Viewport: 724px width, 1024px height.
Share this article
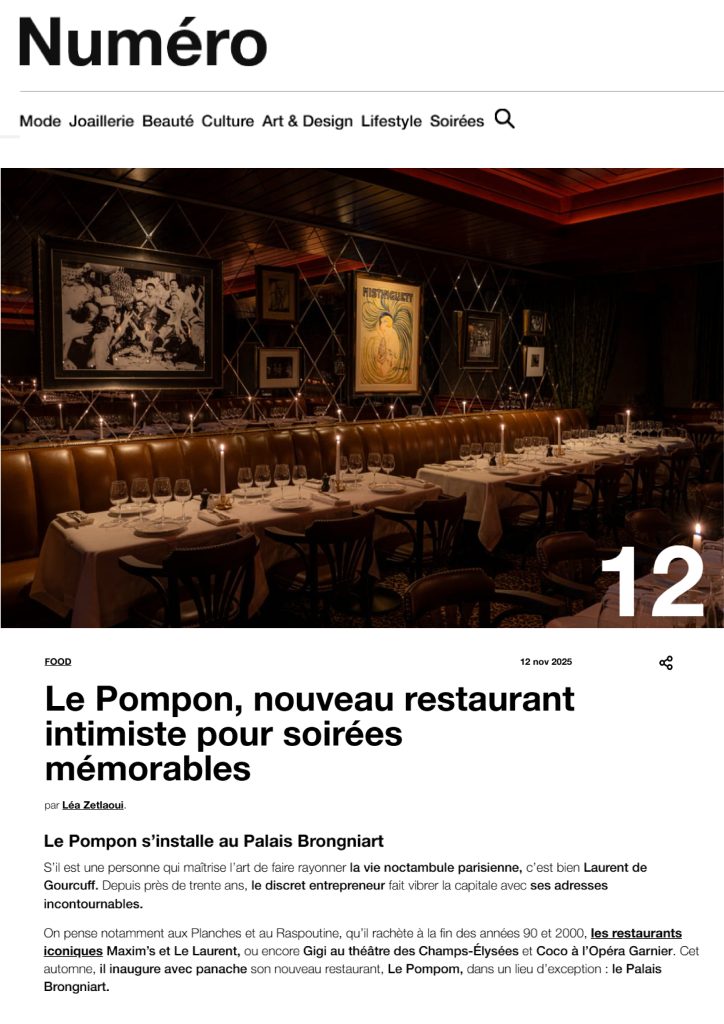pyautogui.click(x=666, y=663)
